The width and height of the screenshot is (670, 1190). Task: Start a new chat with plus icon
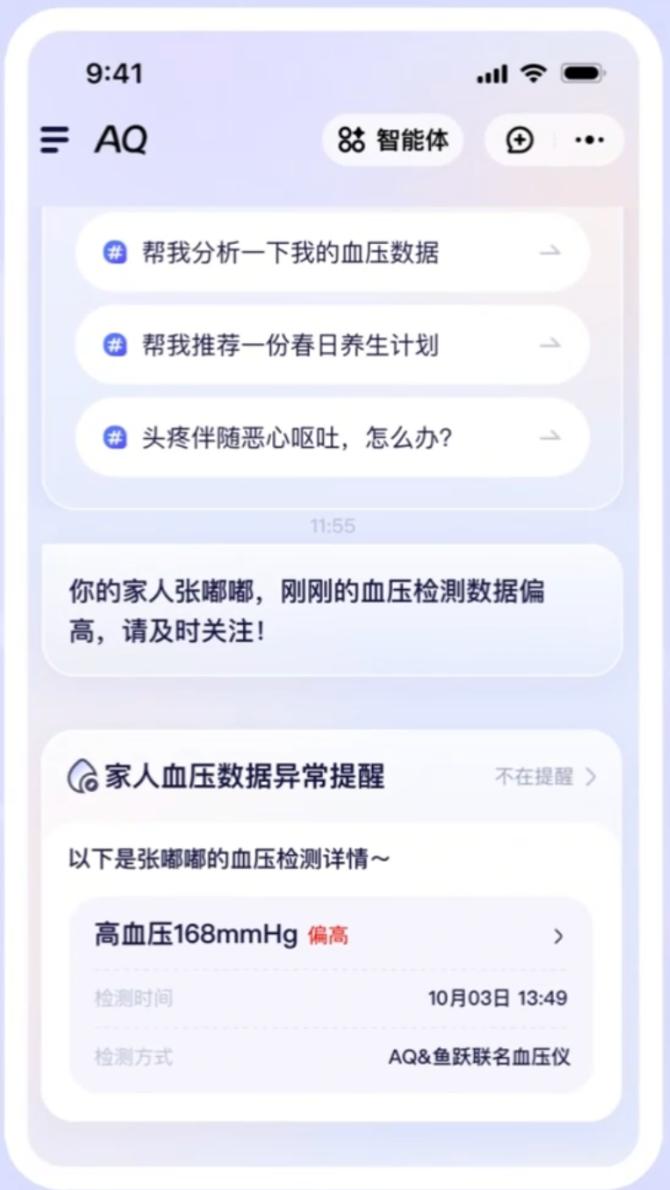click(x=519, y=140)
